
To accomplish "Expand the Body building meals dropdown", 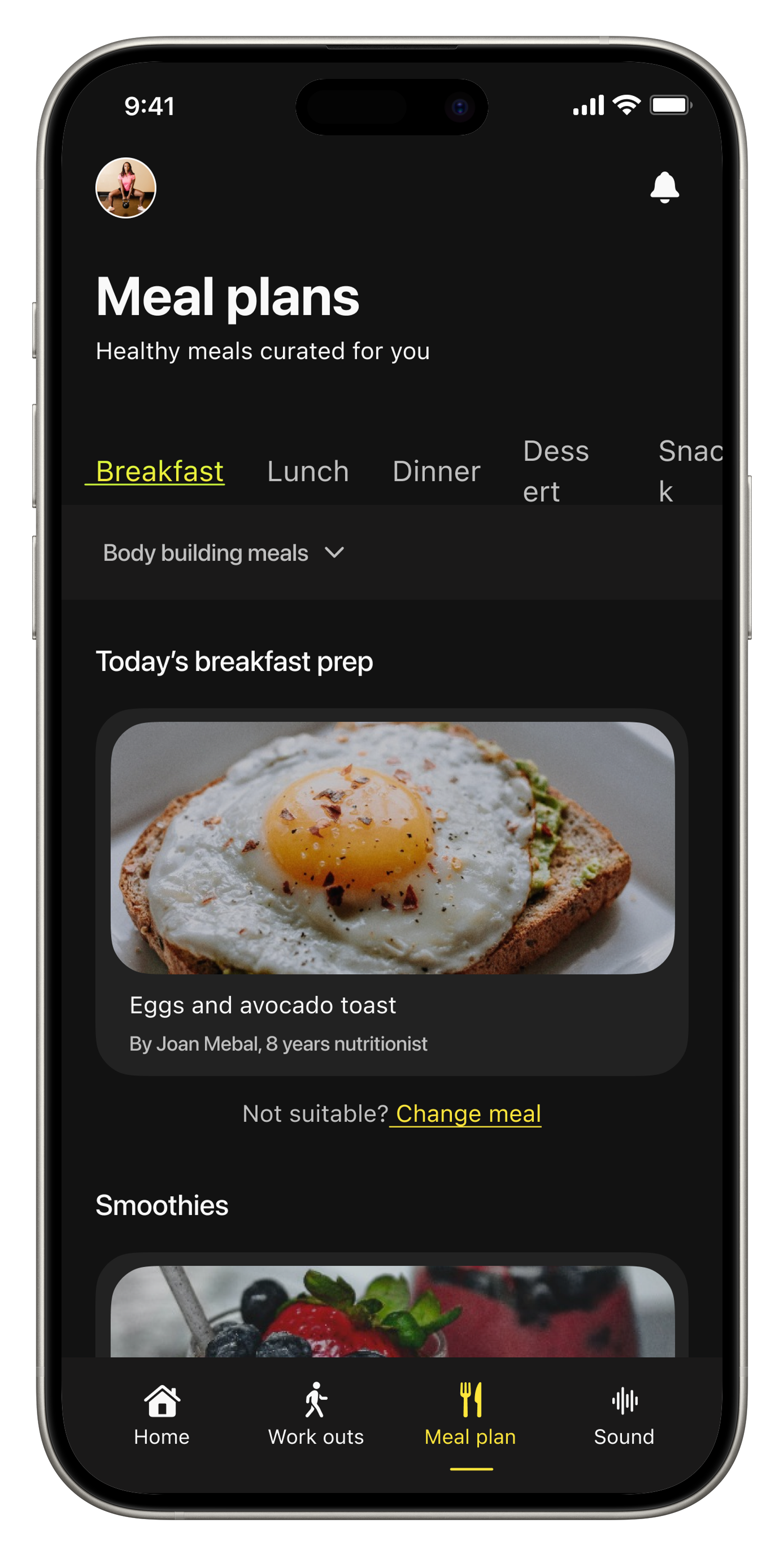I will [223, 552].
